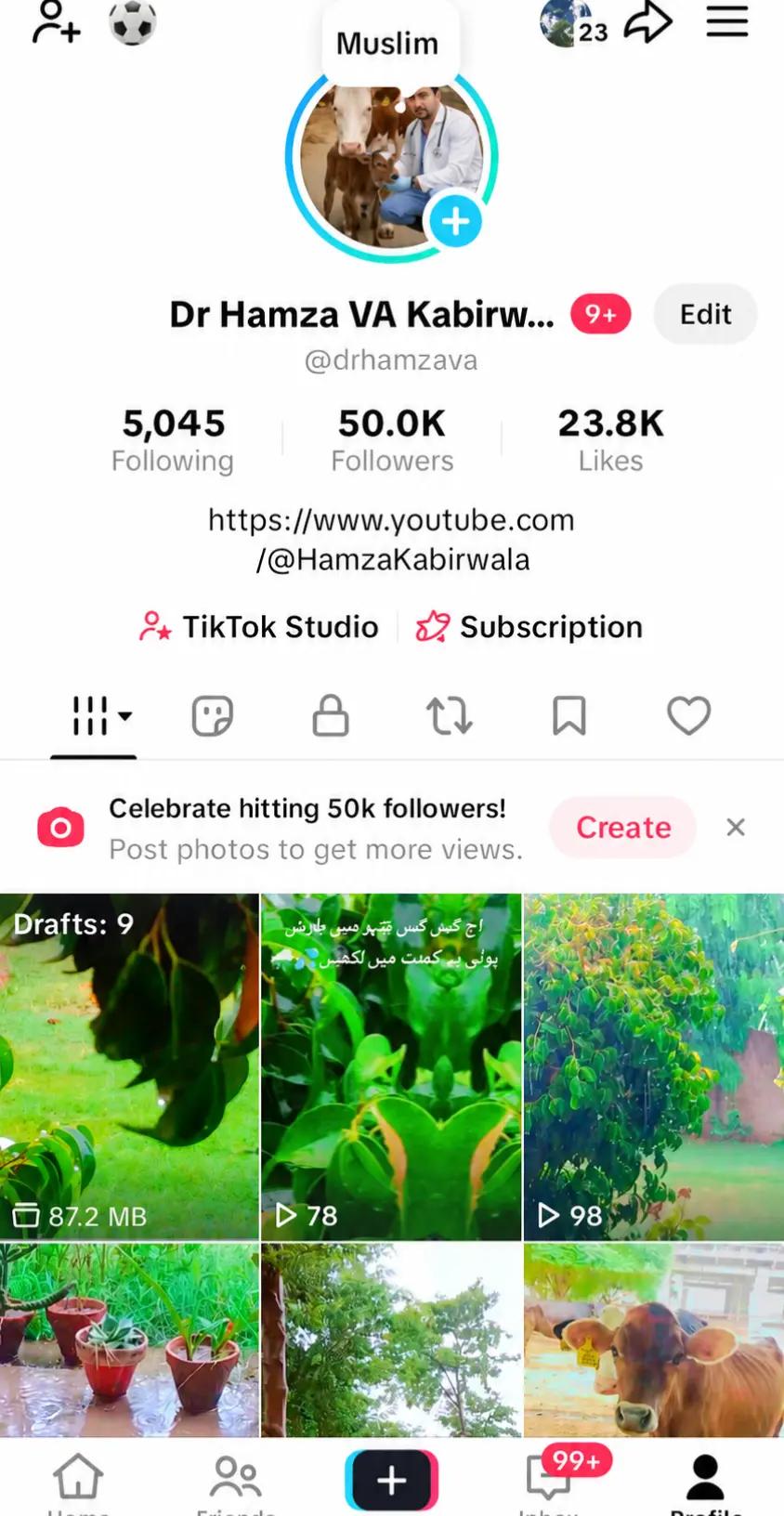
Task: Share this profile via arrow icon
Action: coord(647,22)
